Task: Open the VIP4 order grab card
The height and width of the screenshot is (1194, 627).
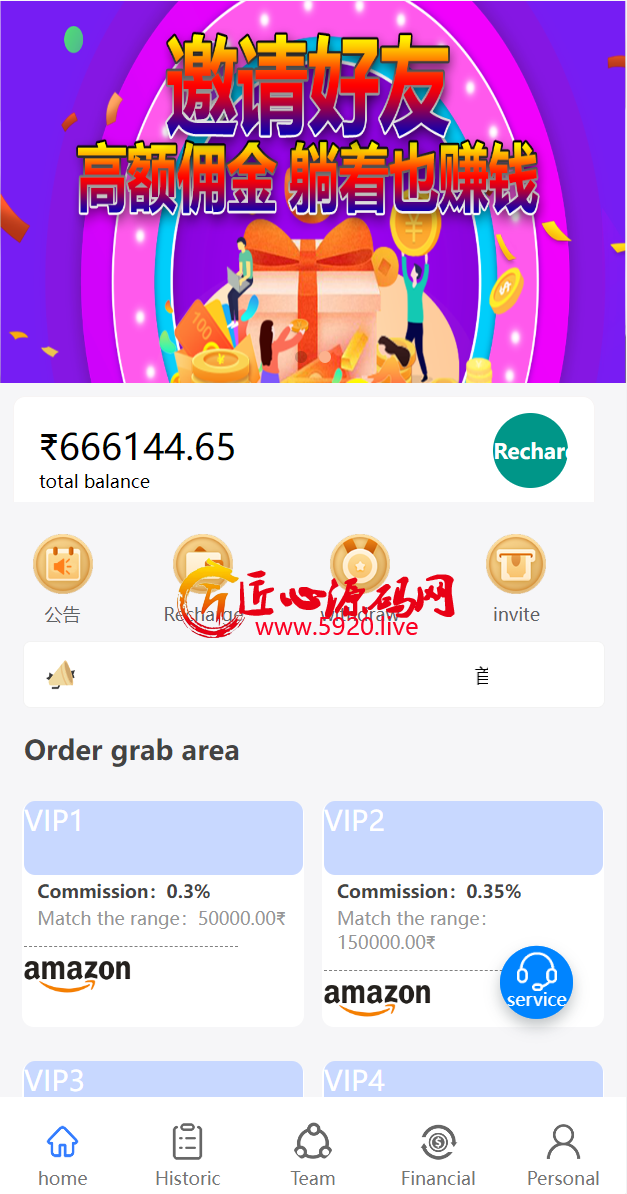Action: tap(463, 1079)
